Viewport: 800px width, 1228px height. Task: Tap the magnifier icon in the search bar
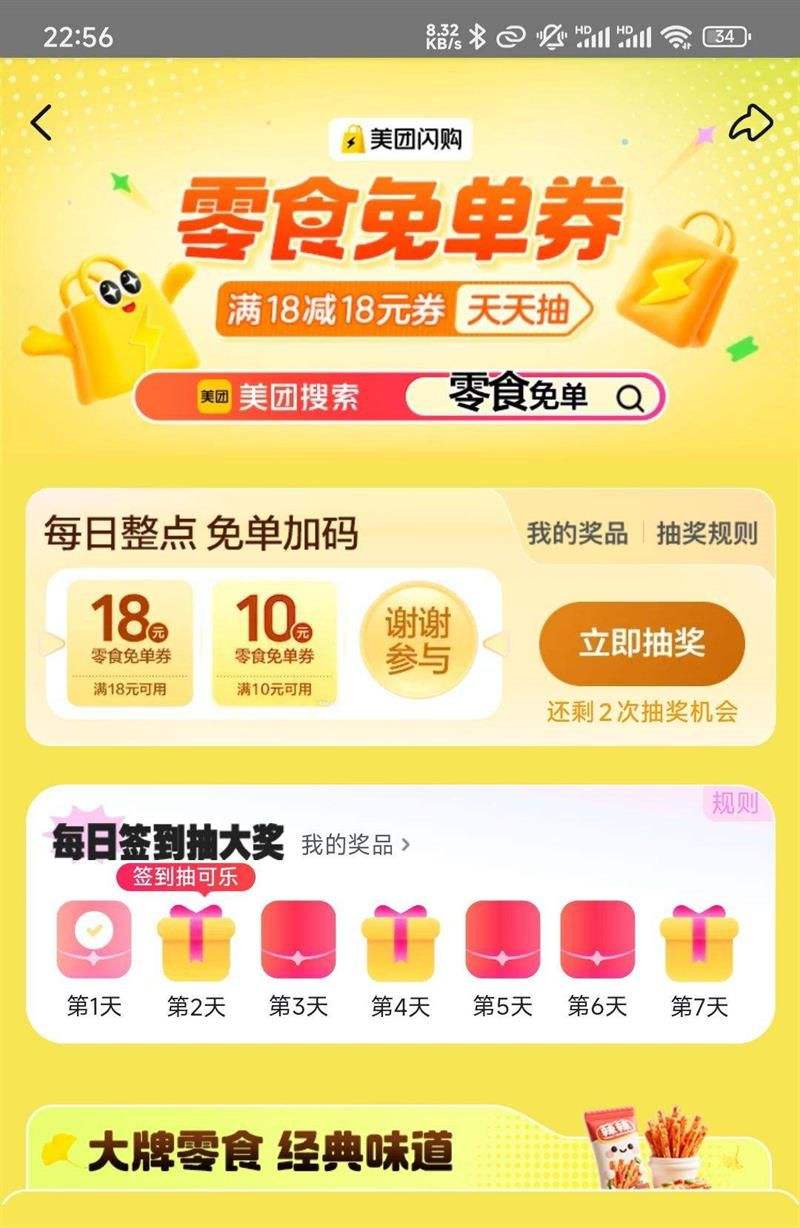(630, 398)
